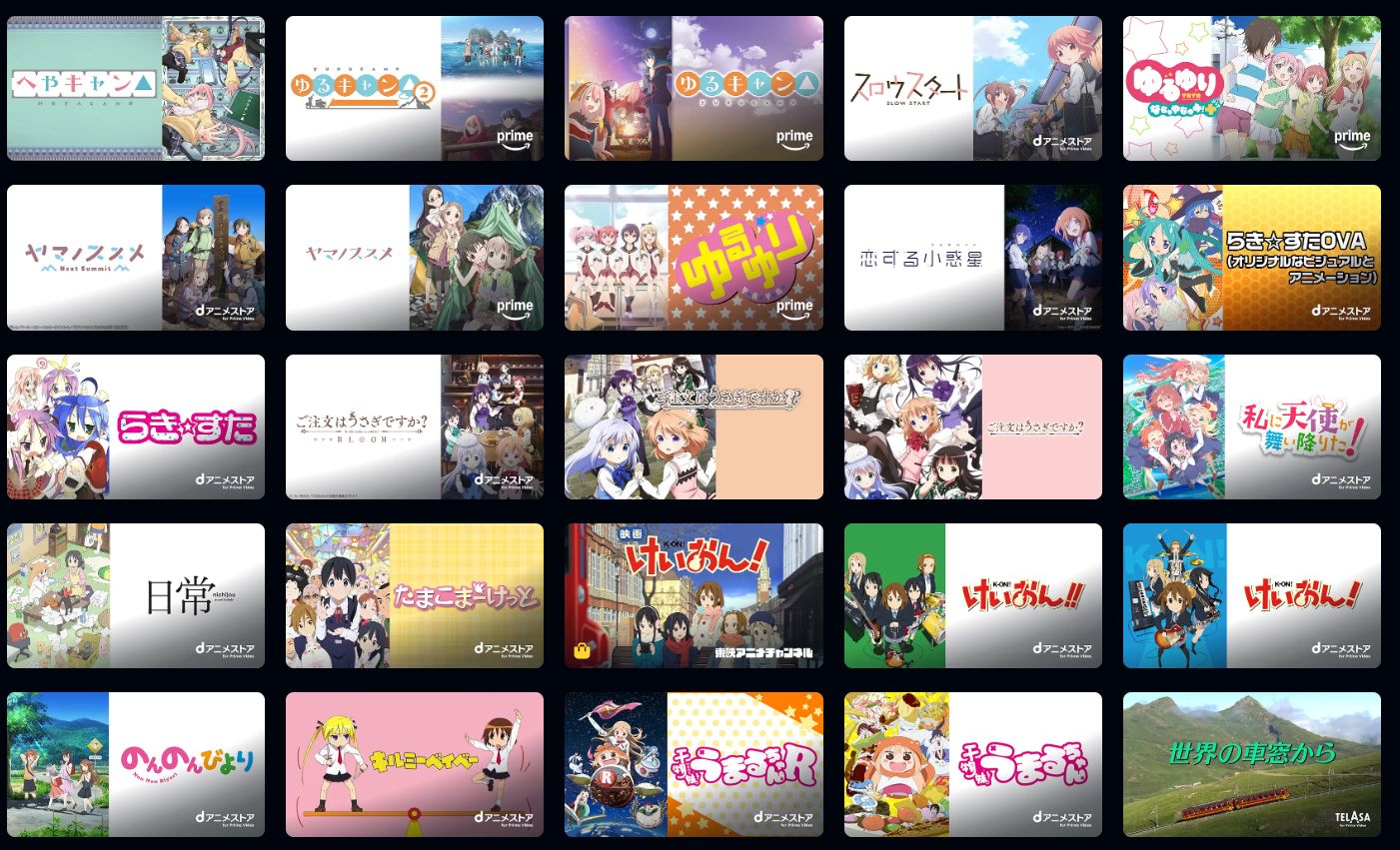Open the 日常 (nichijou) tile

point(136,595)
